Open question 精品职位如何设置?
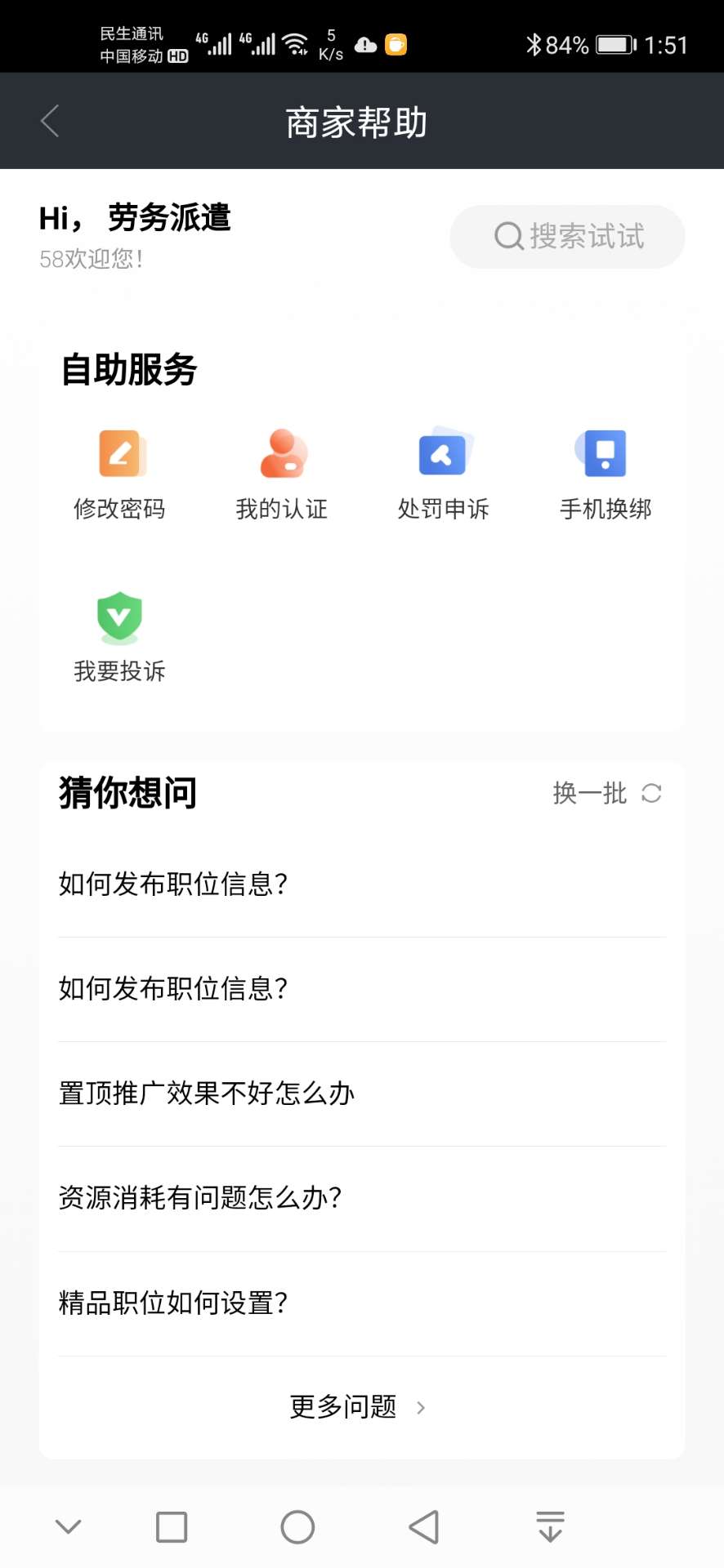This screenshot has height=1568, width=724. coord(362,1303)
